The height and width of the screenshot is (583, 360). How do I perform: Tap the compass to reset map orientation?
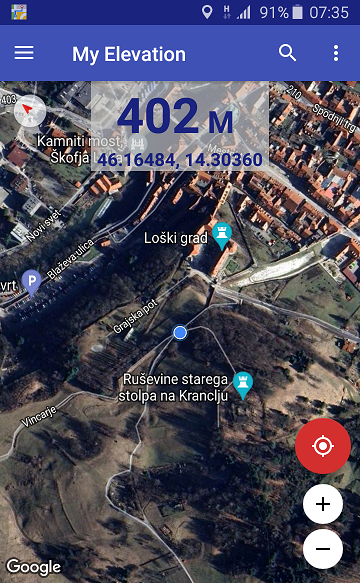point(30,110)
